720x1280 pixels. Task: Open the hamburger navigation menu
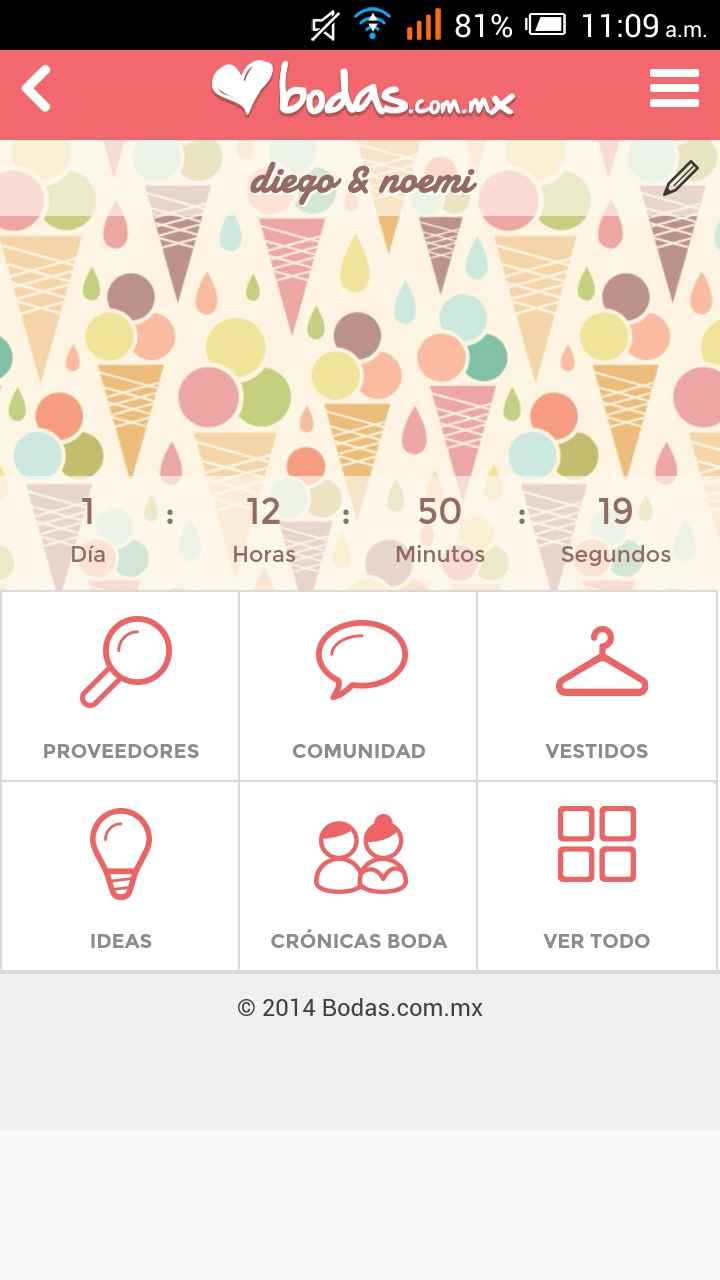[x=674, y=88]
